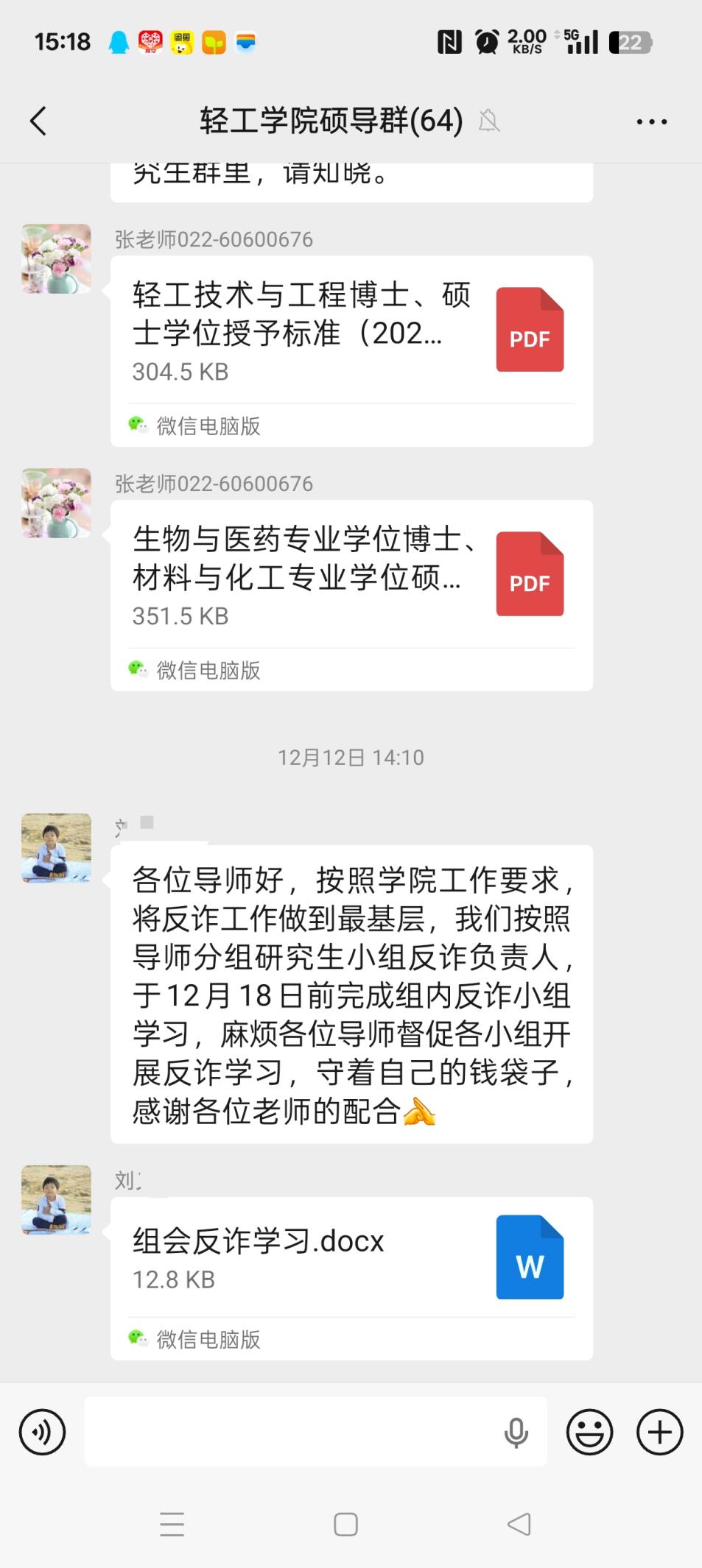This screenshot has width=702, height=1568.
Task: Switch to voice message input
Action: 42,1432
